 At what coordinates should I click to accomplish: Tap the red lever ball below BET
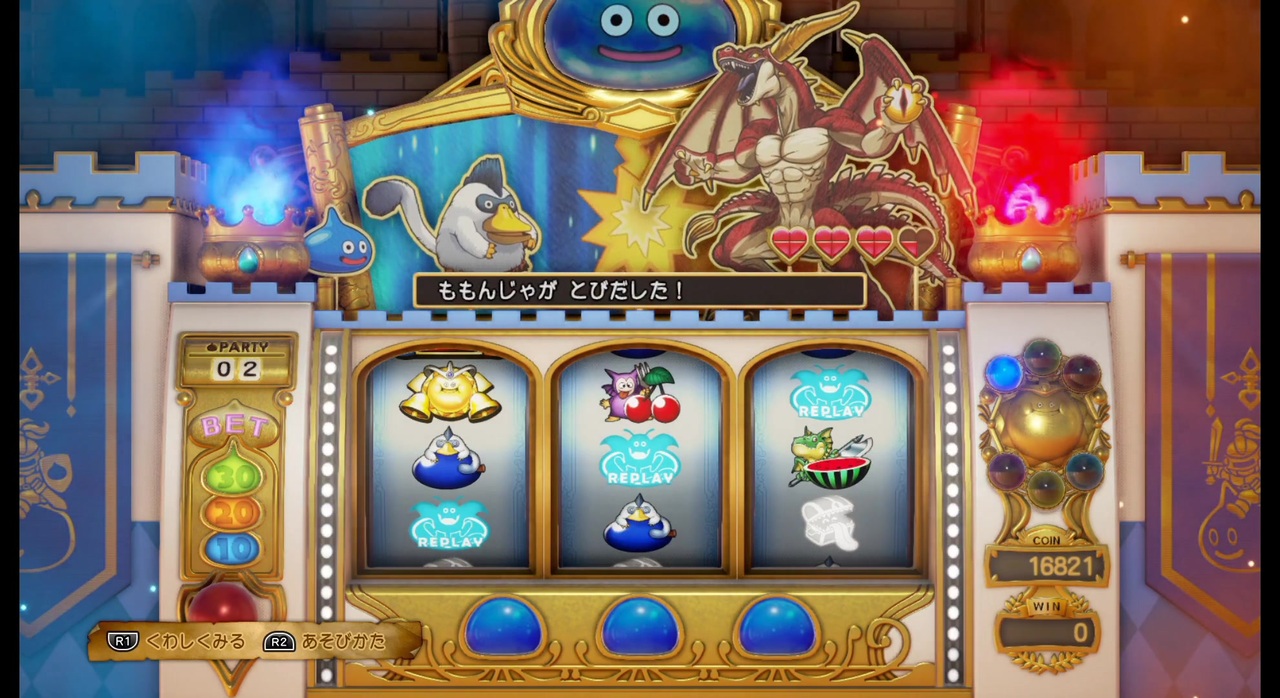[223, 604]
